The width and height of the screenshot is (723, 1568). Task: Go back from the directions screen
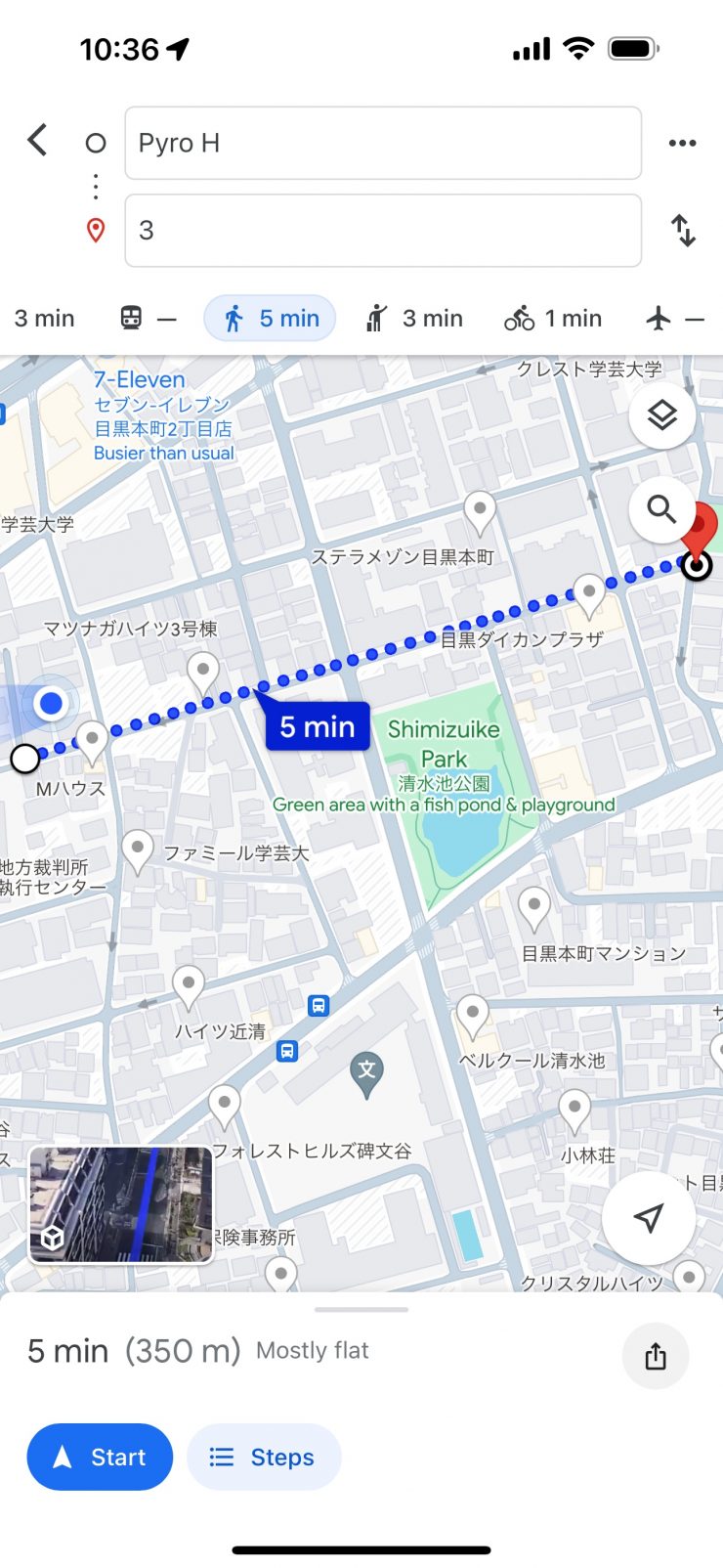[x=37, y=141]
